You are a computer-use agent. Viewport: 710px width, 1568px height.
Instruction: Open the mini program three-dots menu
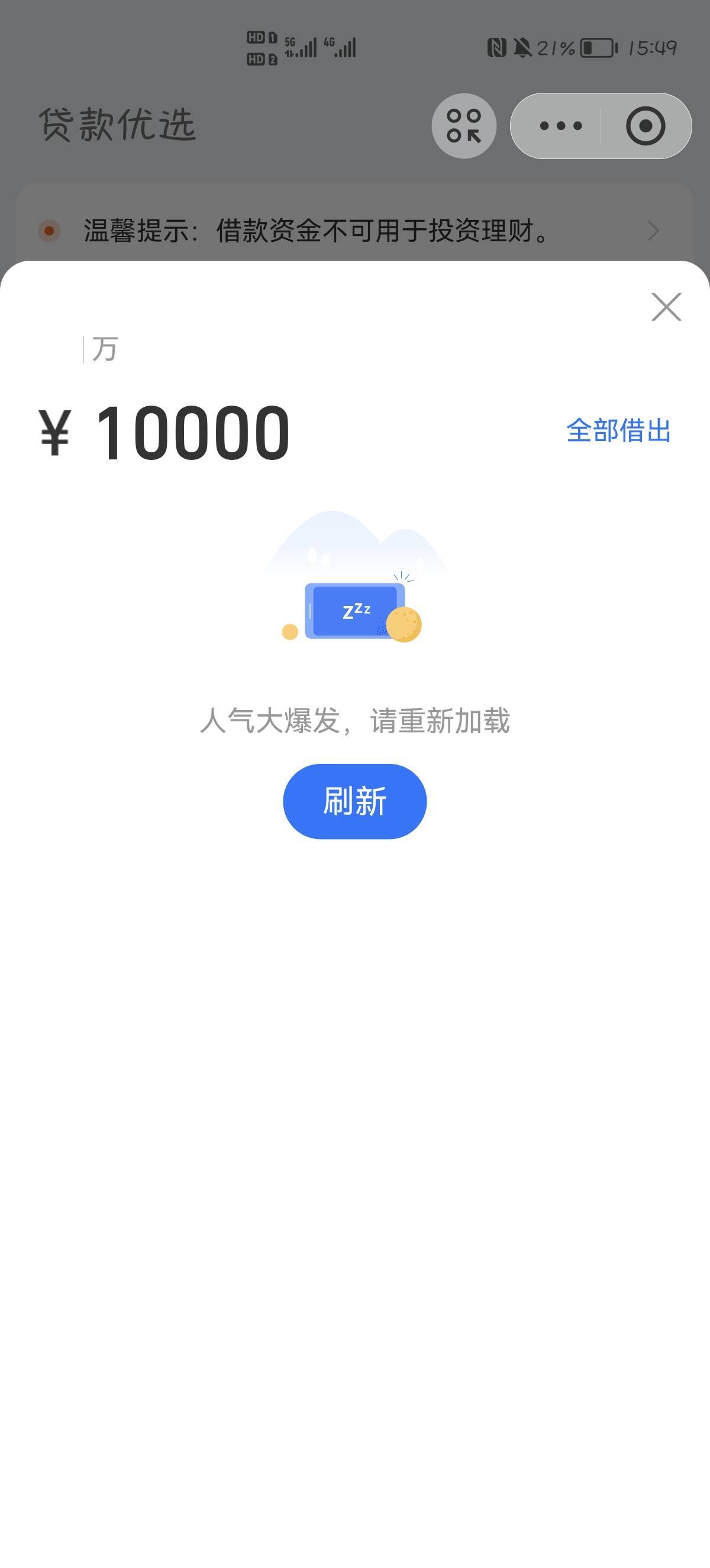[x=561, y=126]
